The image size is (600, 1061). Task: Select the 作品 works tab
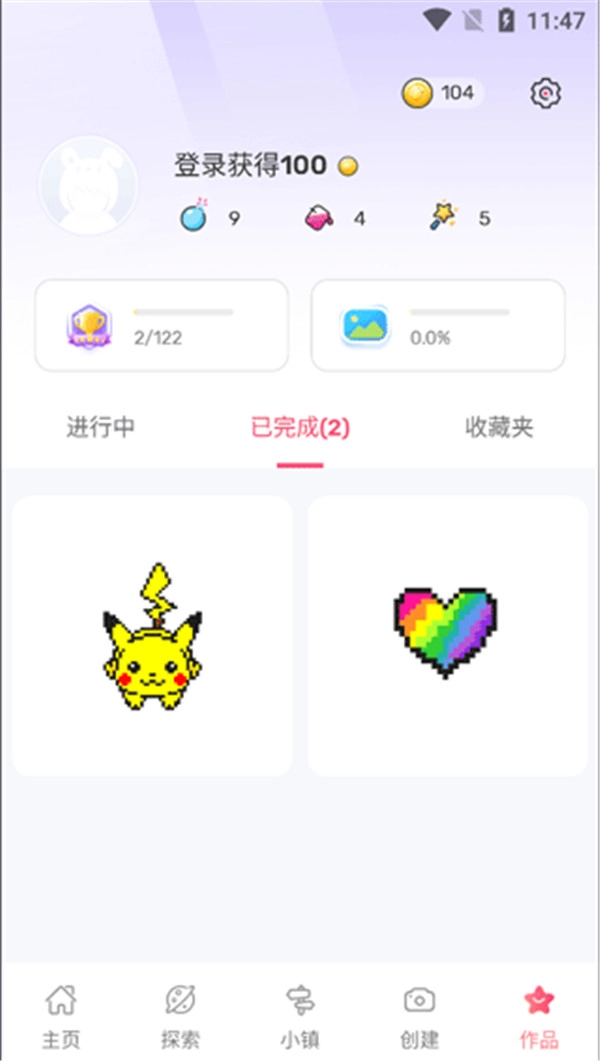(x=539, y=1013)
